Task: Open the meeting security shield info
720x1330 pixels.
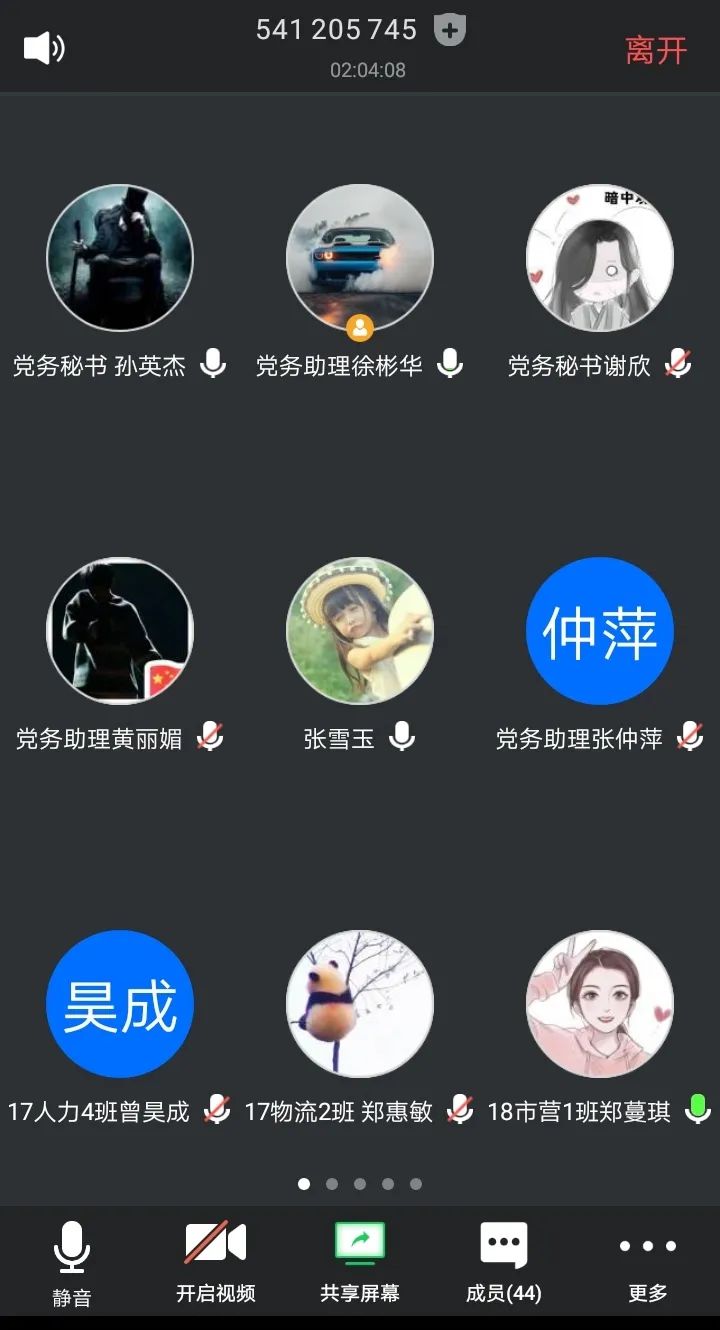Action: (450, 31)
